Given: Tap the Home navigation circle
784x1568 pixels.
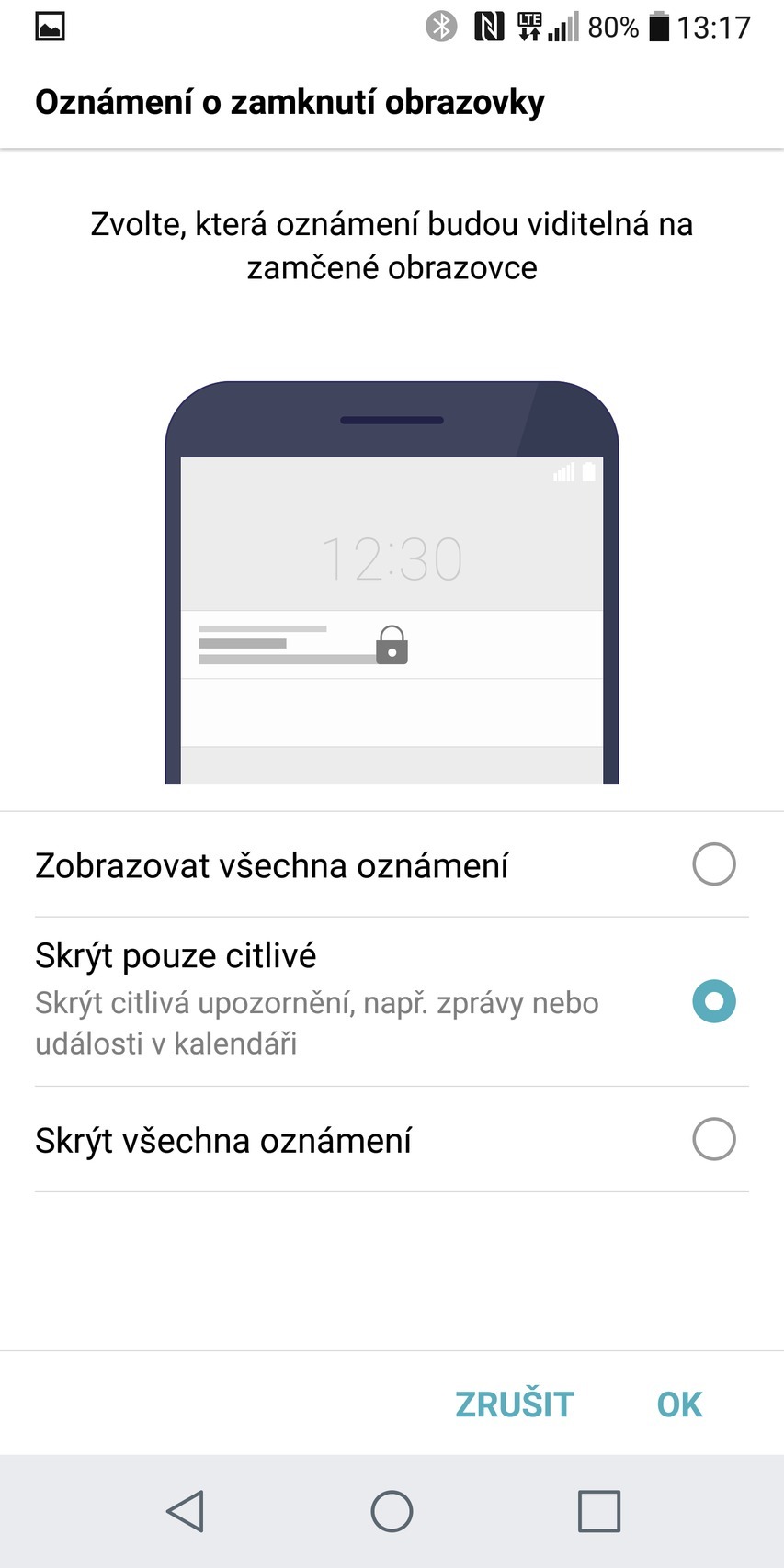Looking at the screenshot, I should pos(392,1510).
